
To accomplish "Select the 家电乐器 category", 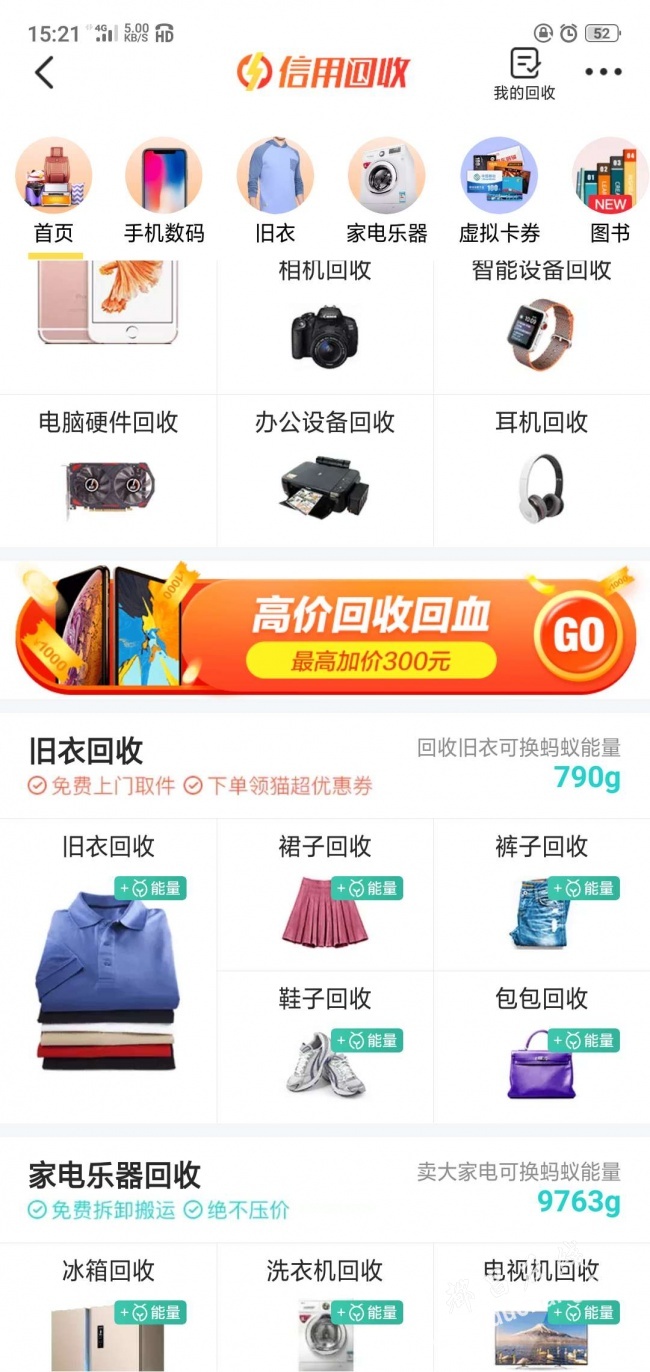I will point(386,192).
